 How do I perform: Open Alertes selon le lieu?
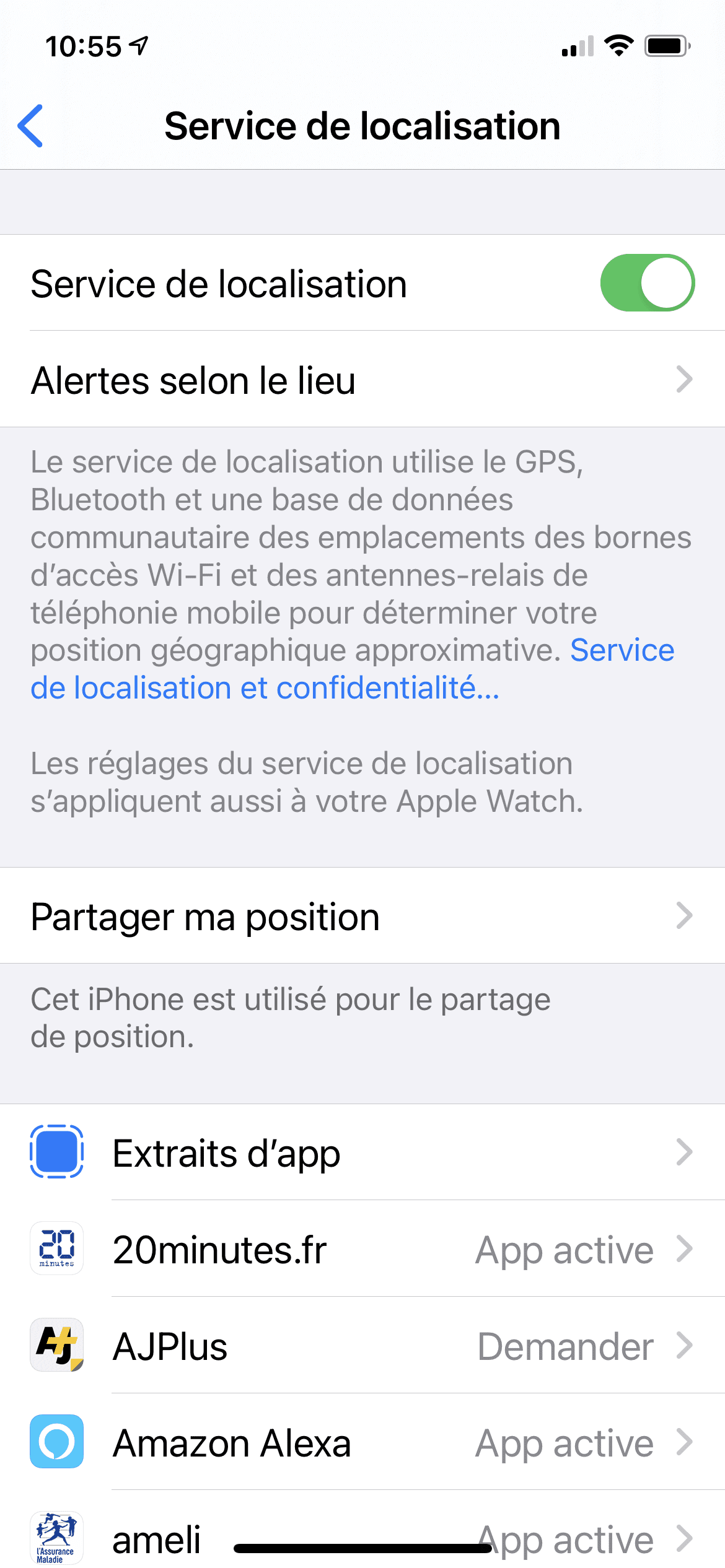coord(362,380)
